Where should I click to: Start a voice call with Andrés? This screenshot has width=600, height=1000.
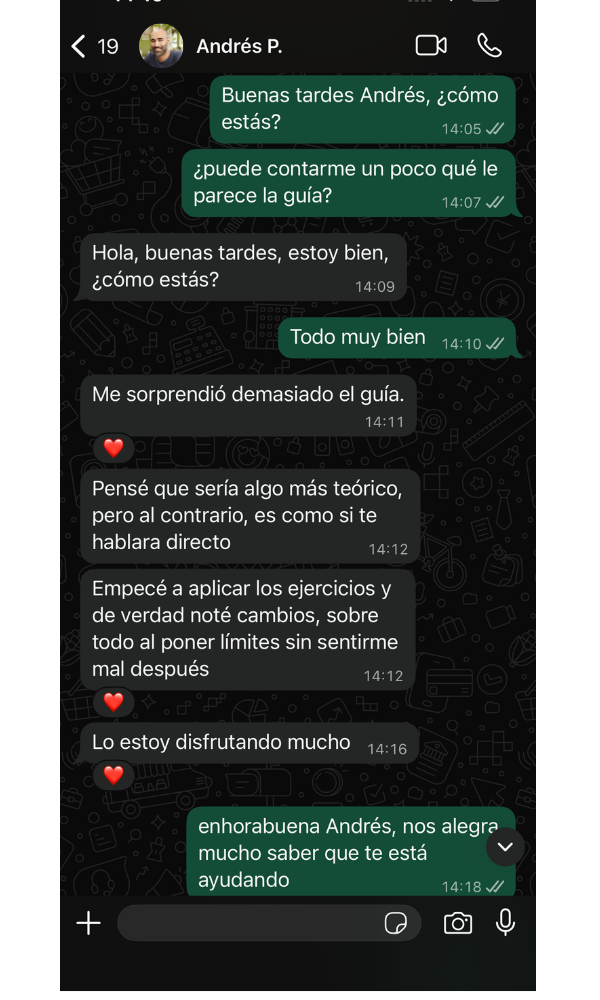pyautogui.click(x=489, y=46)
